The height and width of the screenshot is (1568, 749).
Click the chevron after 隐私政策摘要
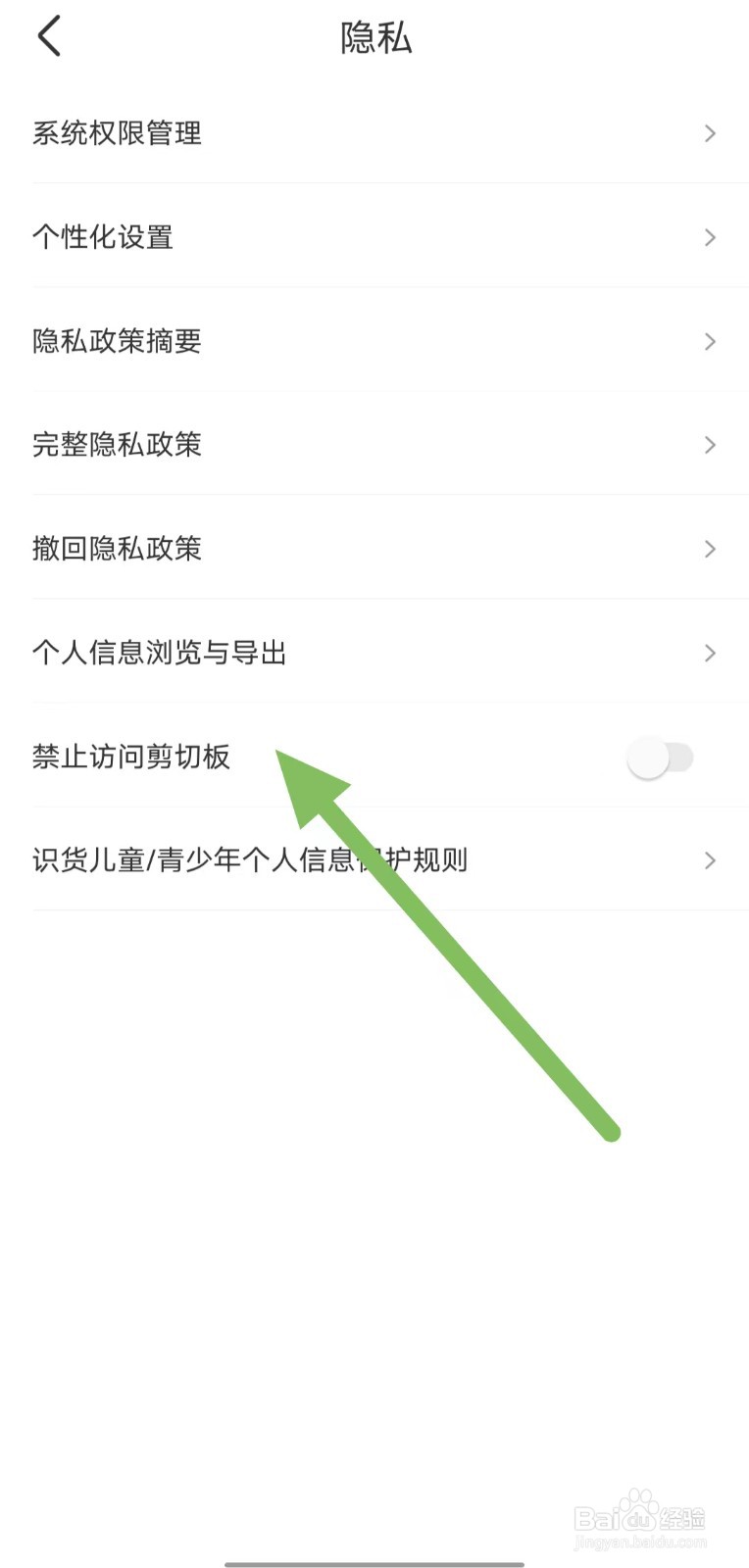coord(710,341)
